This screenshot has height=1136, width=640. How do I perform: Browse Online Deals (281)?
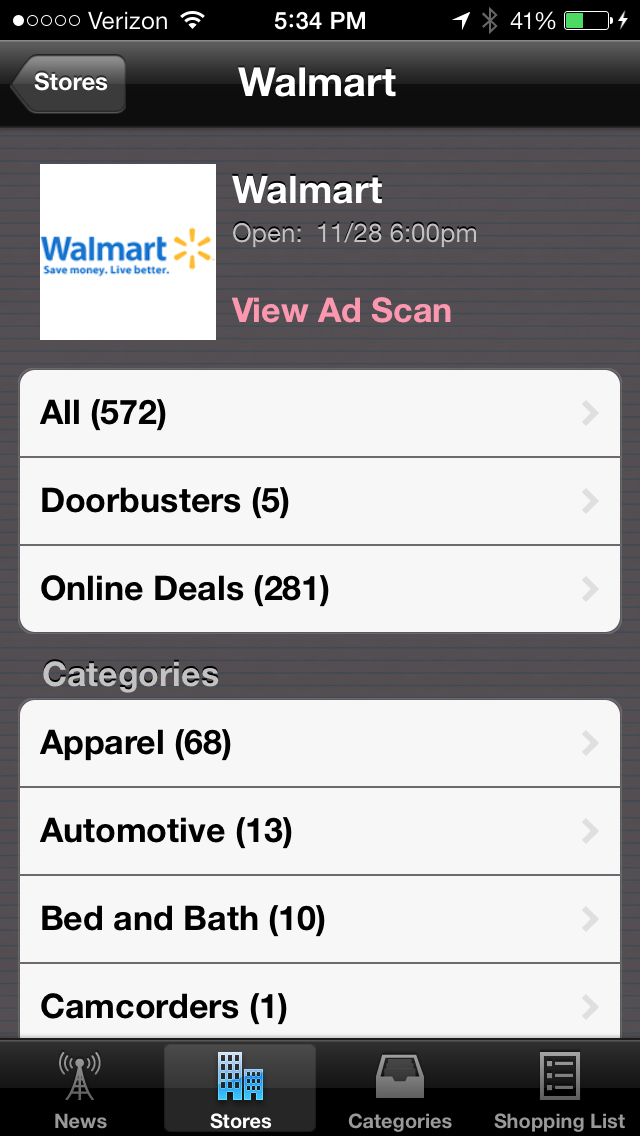click(x=320, y=589)
